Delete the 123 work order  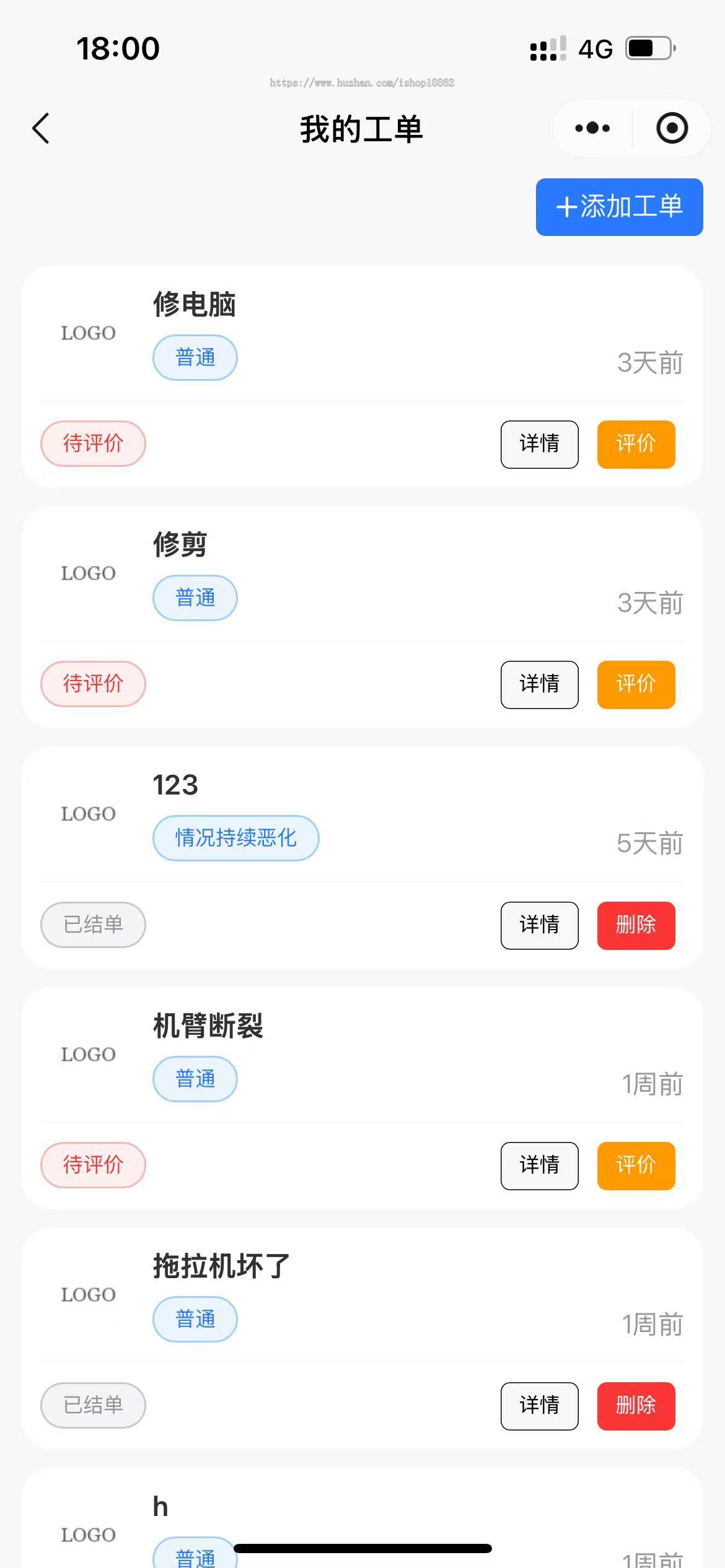coord(636,925)
